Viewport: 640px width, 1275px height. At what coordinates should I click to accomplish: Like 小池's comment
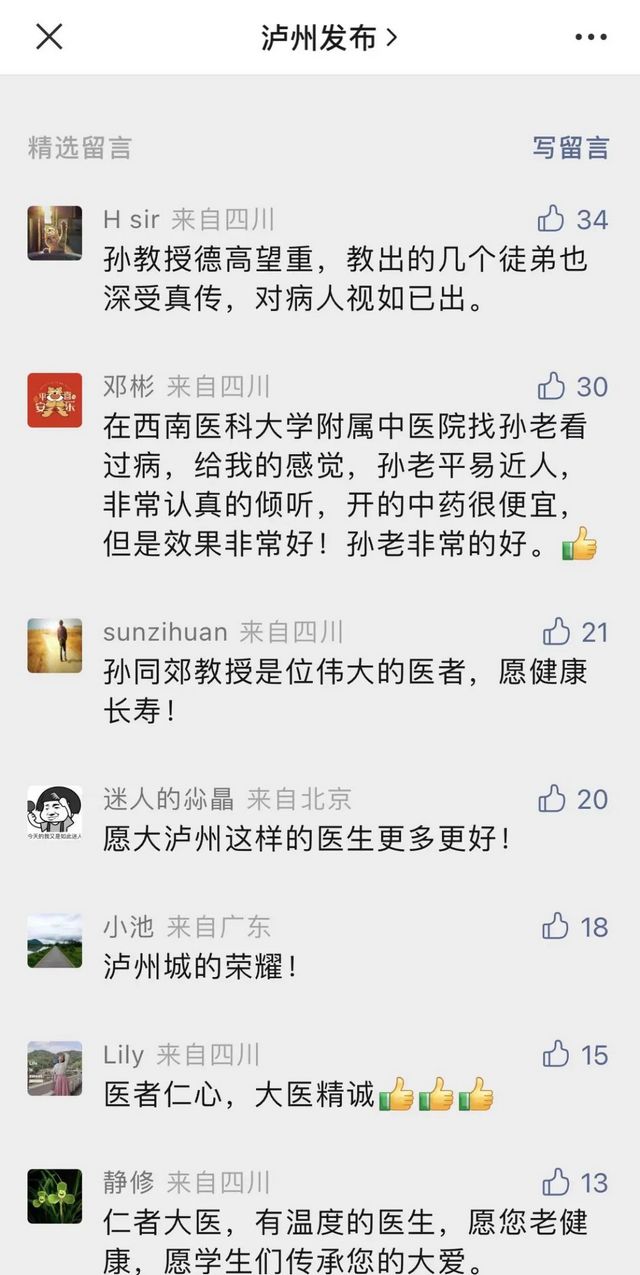tap(557, 927)
